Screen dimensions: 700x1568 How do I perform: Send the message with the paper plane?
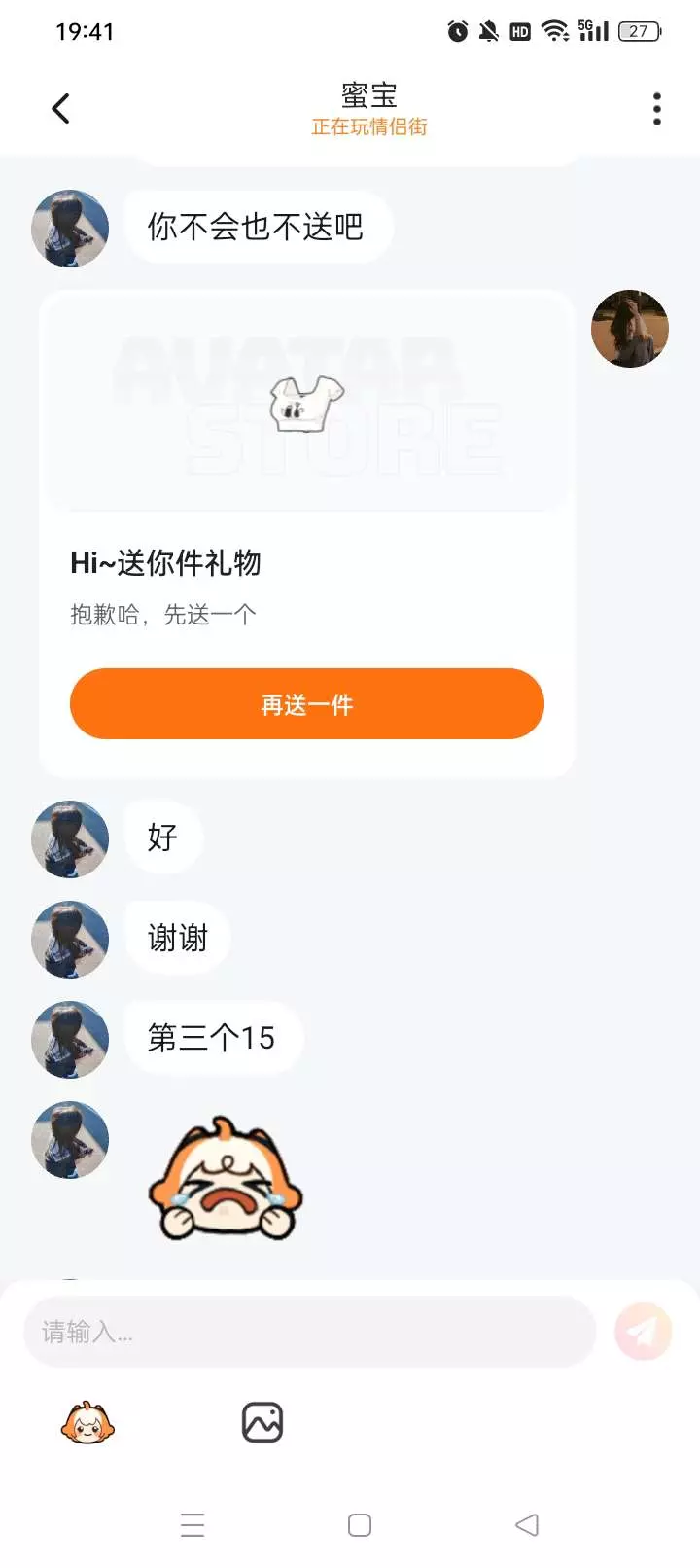tap(643, 1332)
